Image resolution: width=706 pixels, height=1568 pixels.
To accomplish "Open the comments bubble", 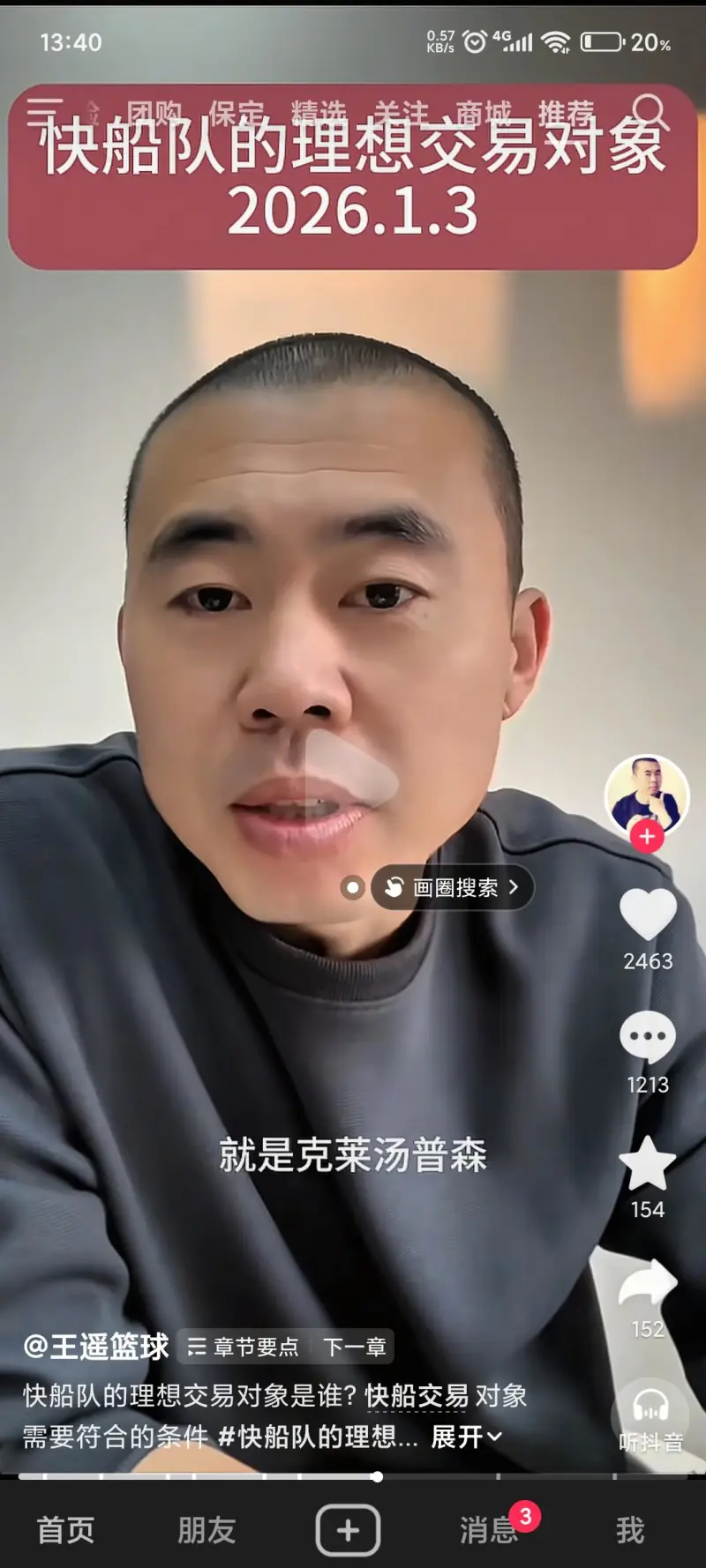I will 648,1037.
